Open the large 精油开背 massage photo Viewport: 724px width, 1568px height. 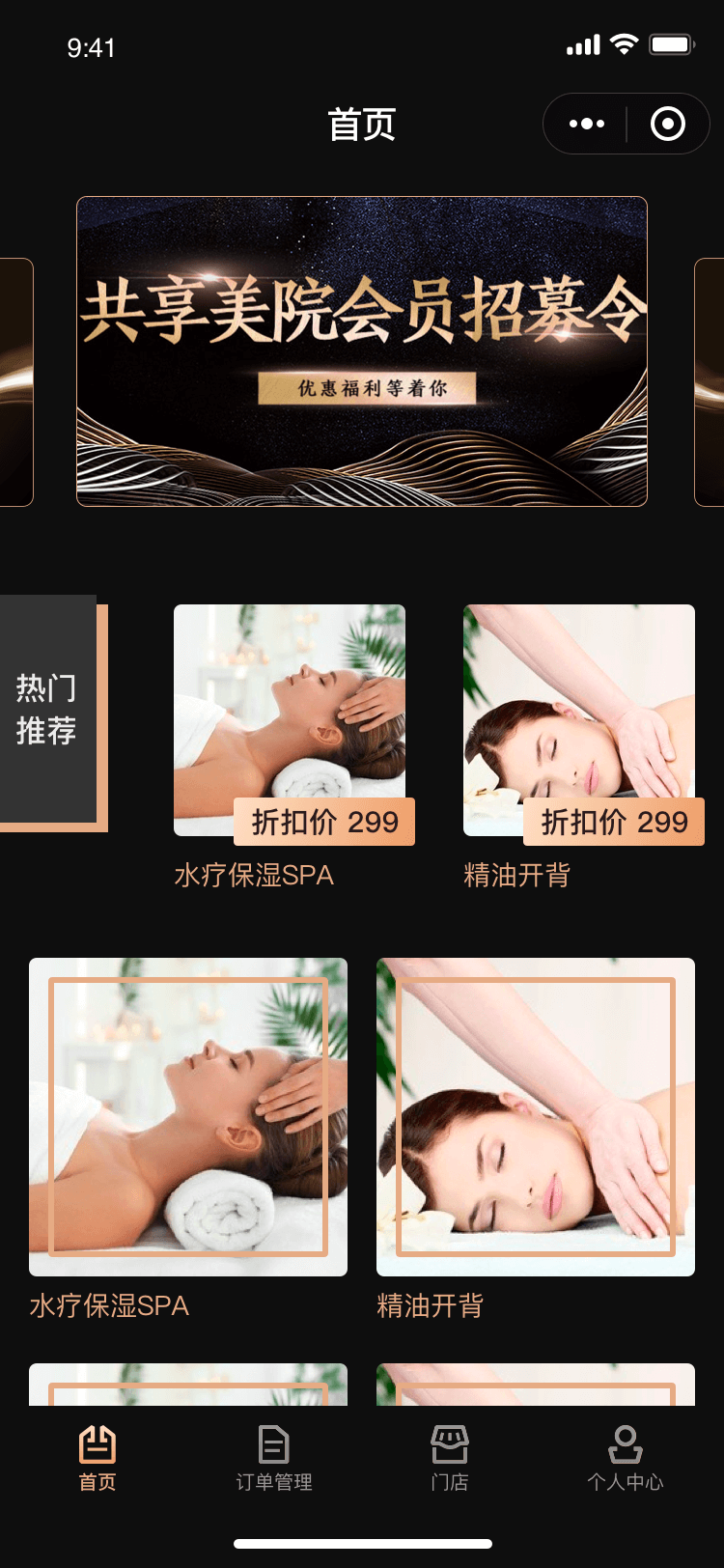pos(536,1115)
